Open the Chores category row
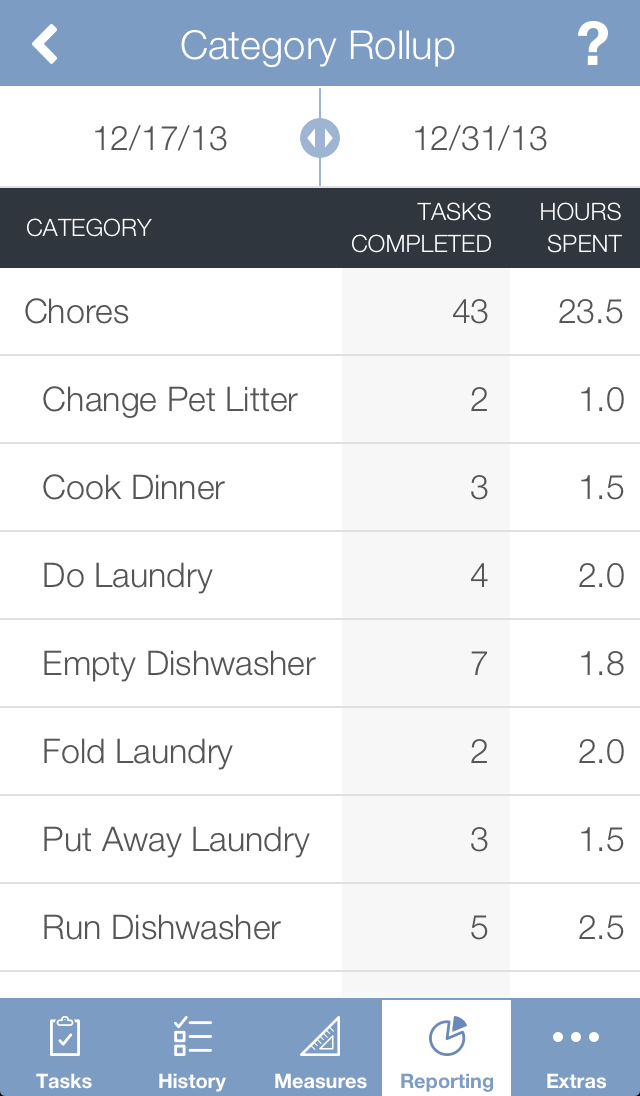The image size is (640, 1096). point(320,312)
